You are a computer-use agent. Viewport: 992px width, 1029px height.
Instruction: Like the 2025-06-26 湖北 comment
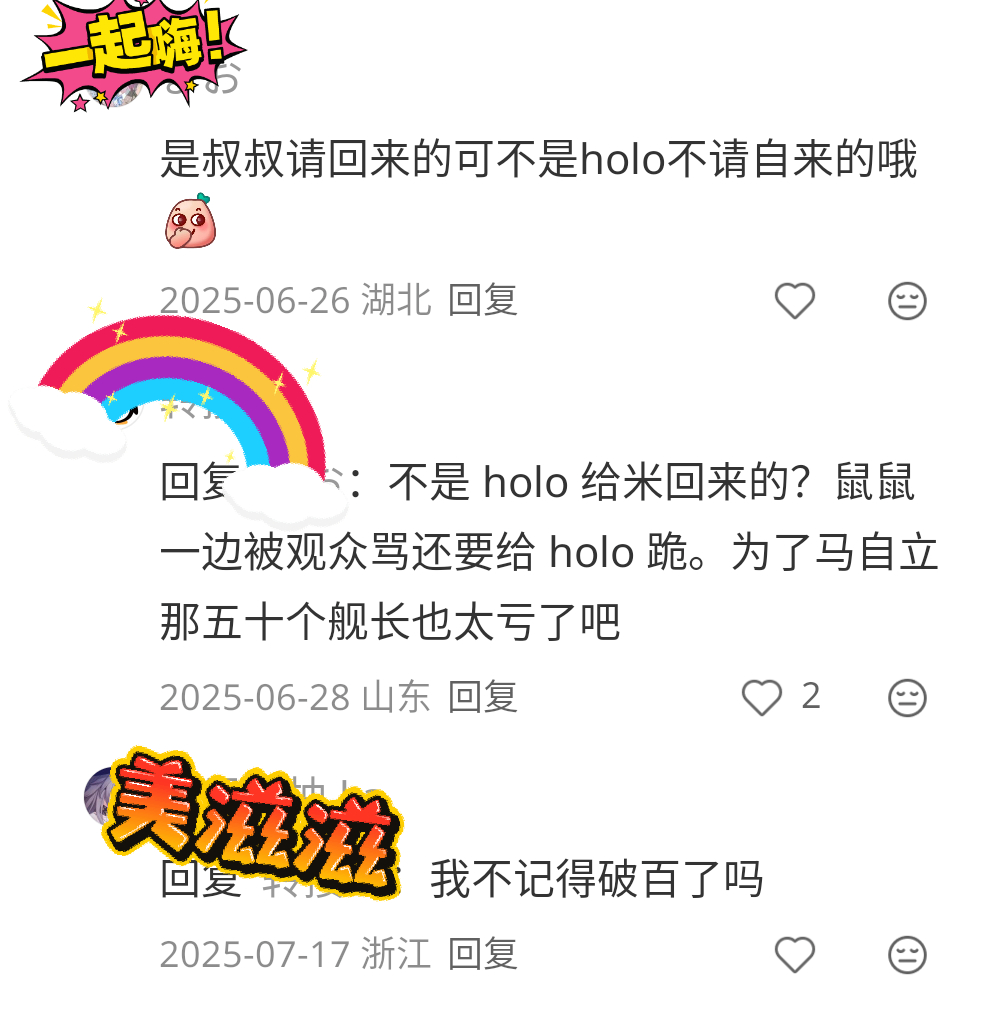pos(795,301)
